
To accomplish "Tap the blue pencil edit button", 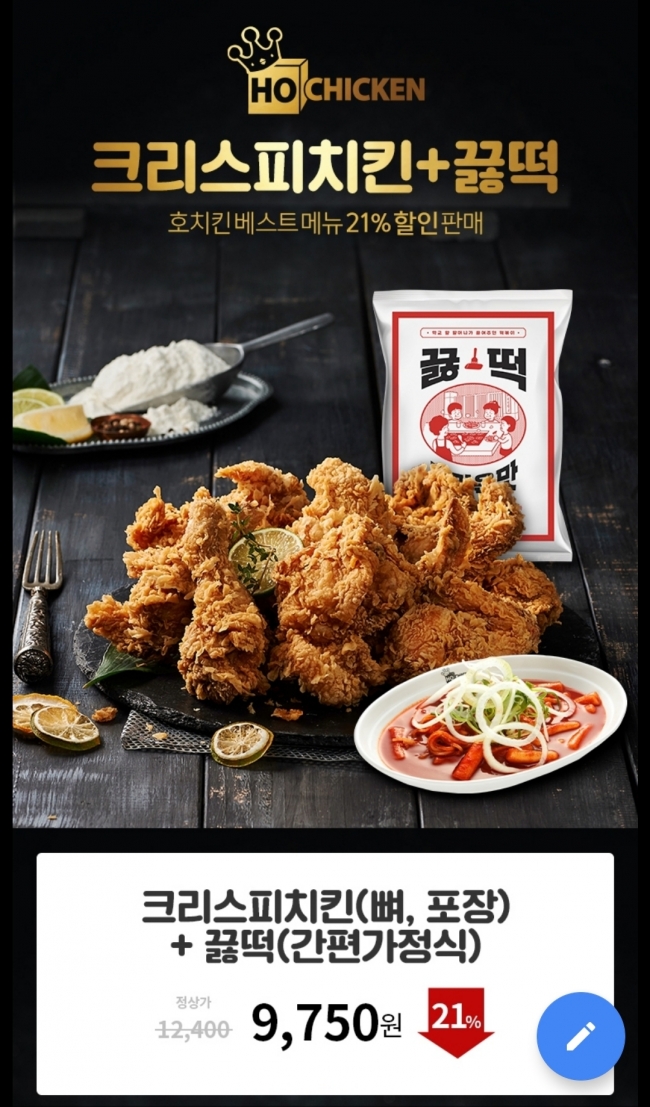I will pyautogui.click(x=581, y=1036).
